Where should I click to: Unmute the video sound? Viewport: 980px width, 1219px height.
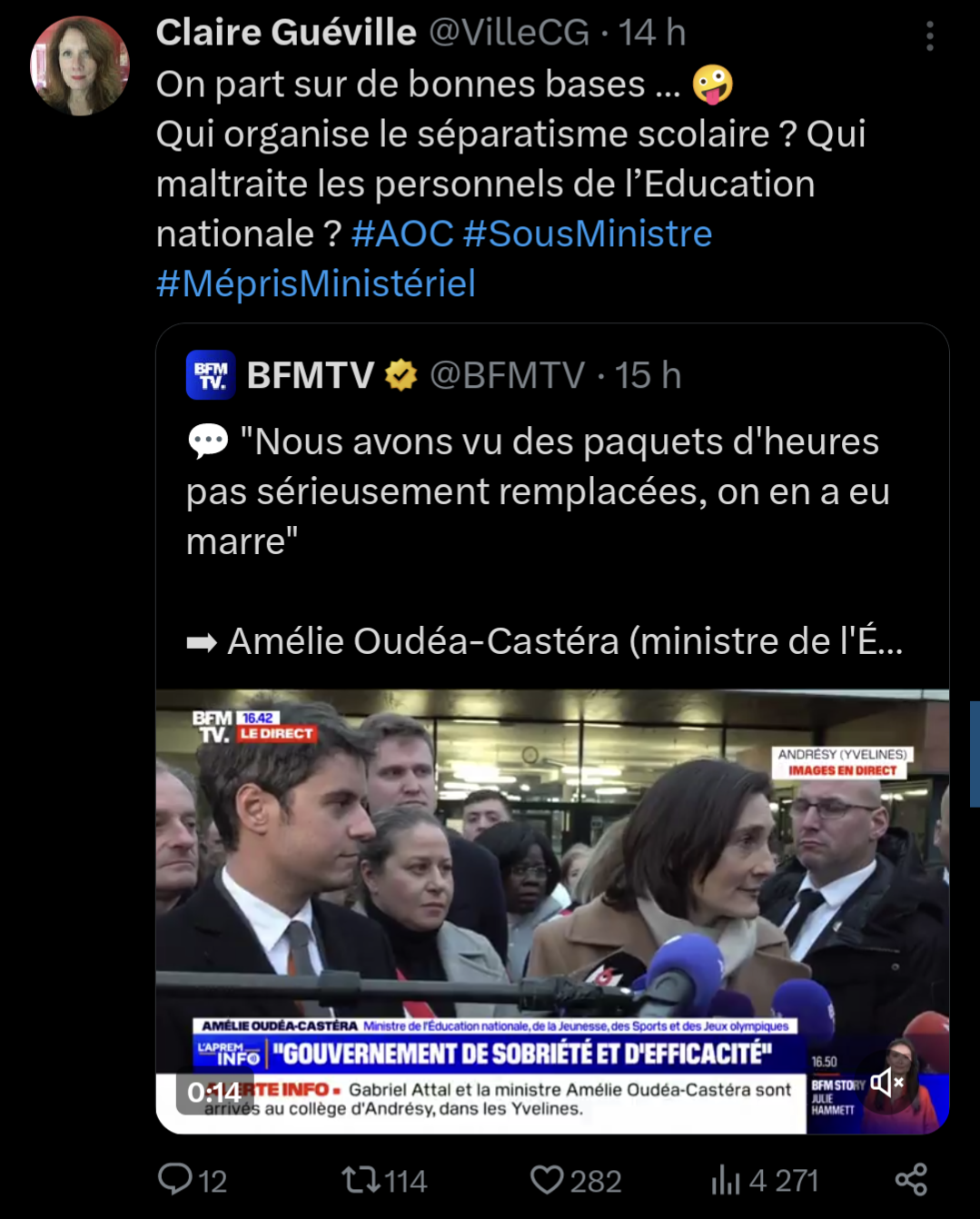pos(886,1082)
